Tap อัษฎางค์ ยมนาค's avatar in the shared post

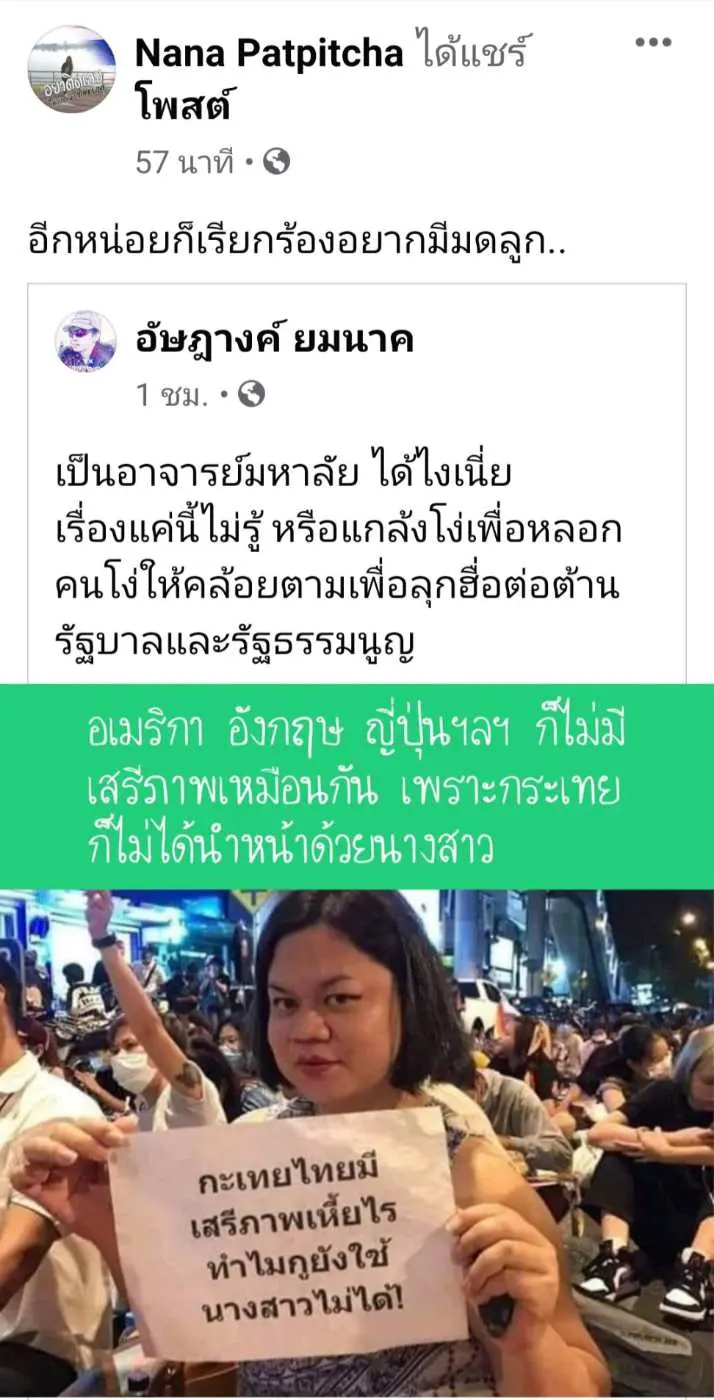(x=85, y=341)
